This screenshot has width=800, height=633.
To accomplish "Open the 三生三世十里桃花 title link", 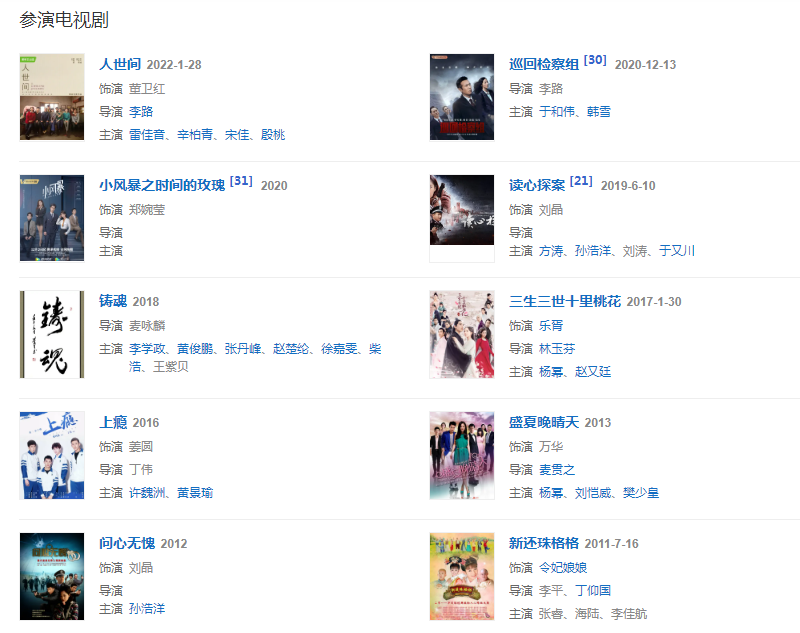I will click(x=565, y=302).
